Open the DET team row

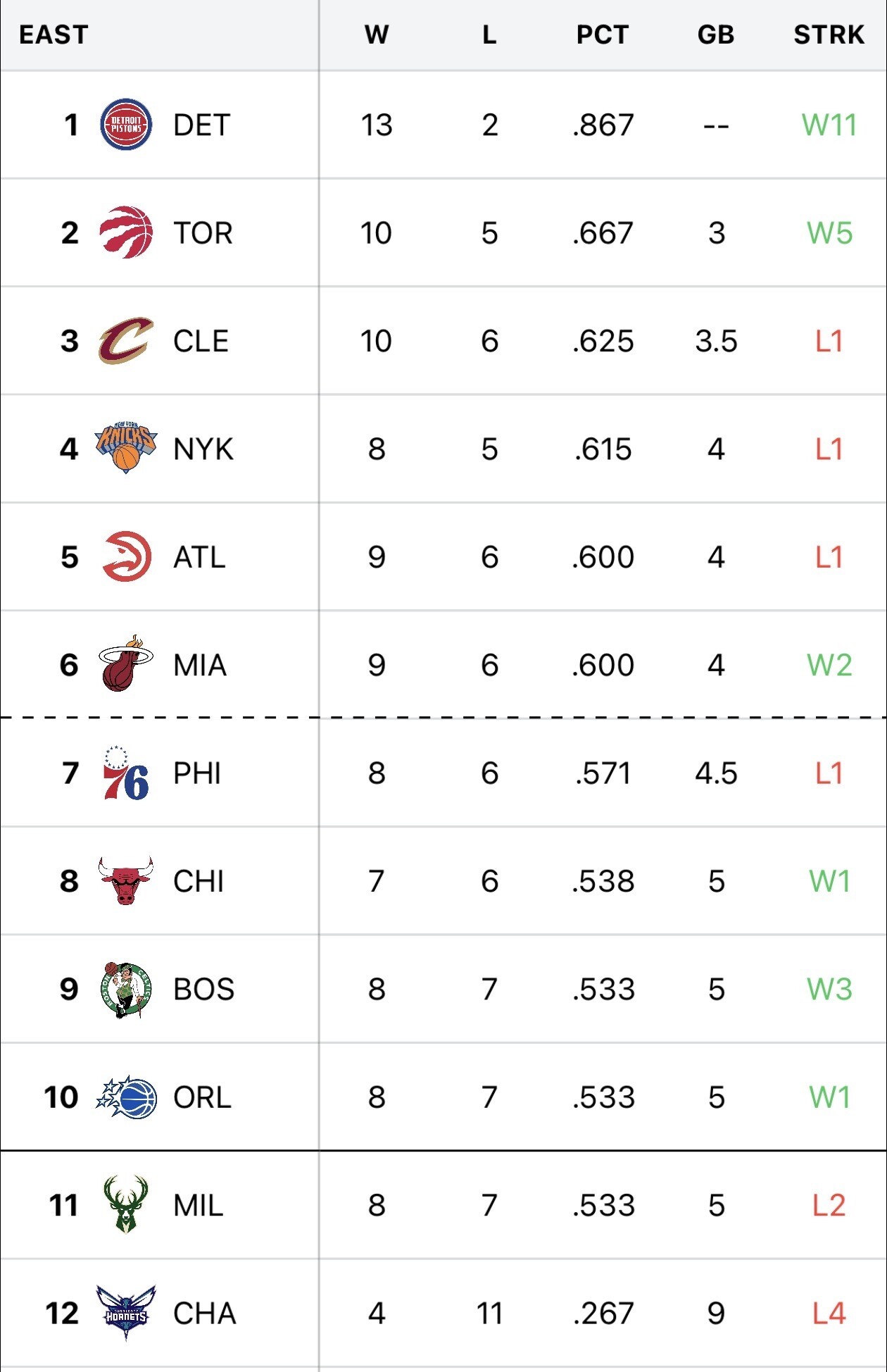click(201, 125)
